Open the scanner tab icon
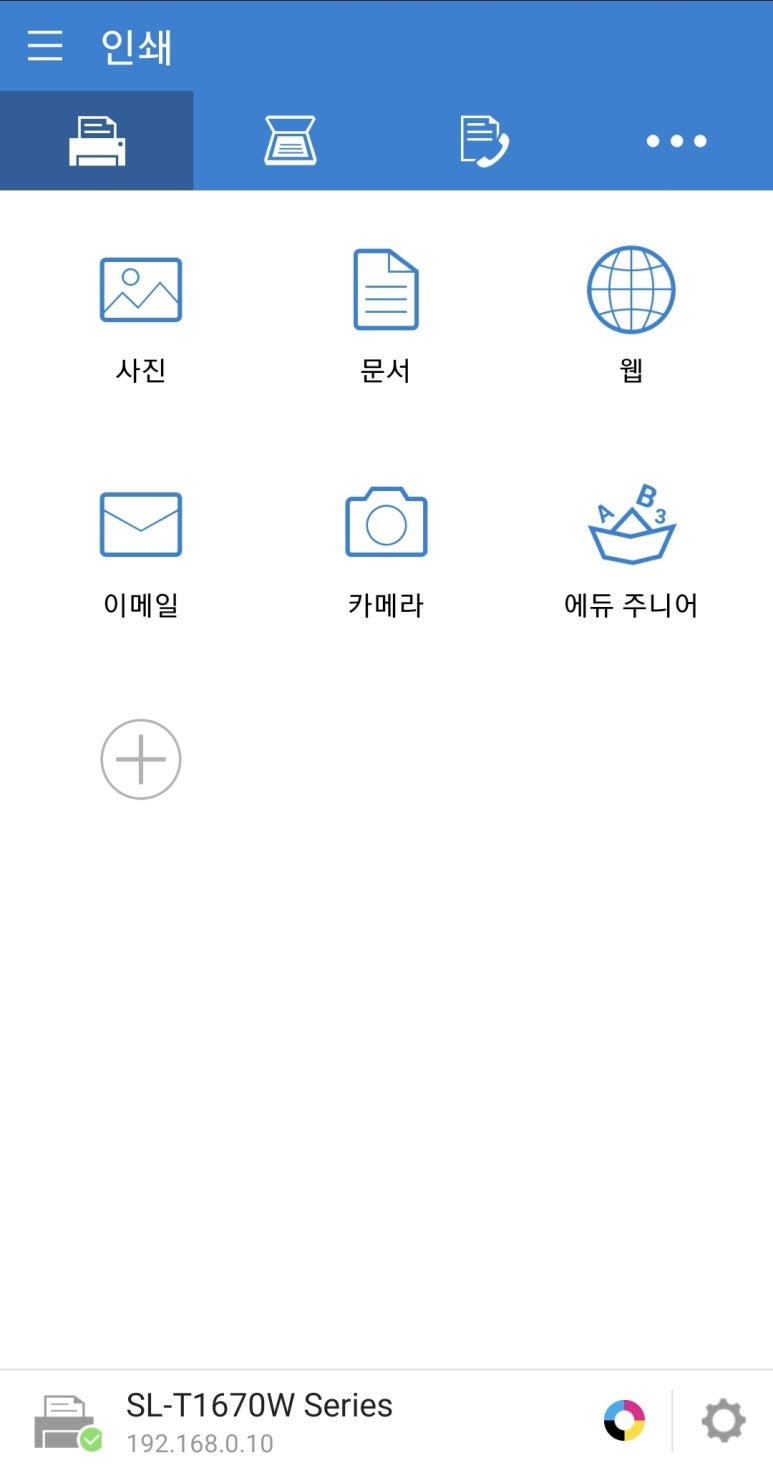This screenshot has height=1468, width=773. pyautogui.click(x=289, y=140)
